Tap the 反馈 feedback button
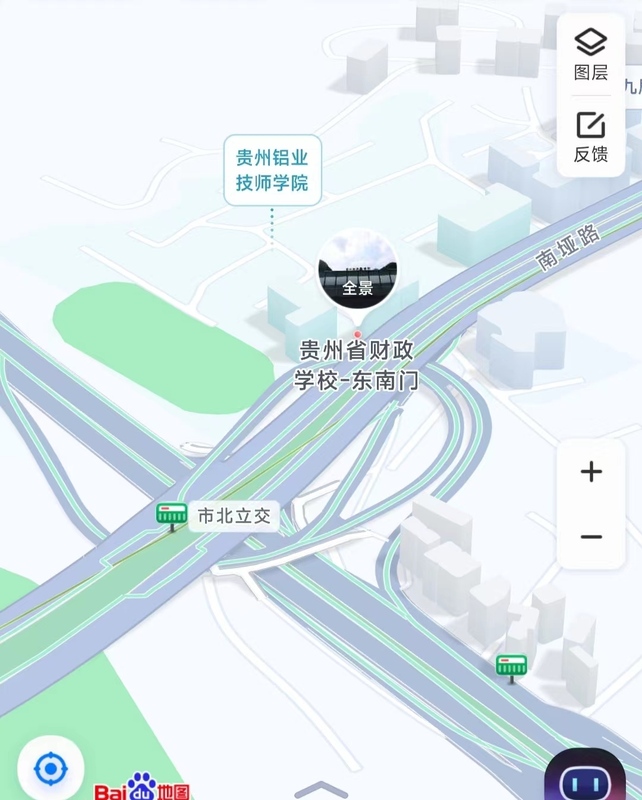This screenshot has height=800, width=642. pos(590,136)
